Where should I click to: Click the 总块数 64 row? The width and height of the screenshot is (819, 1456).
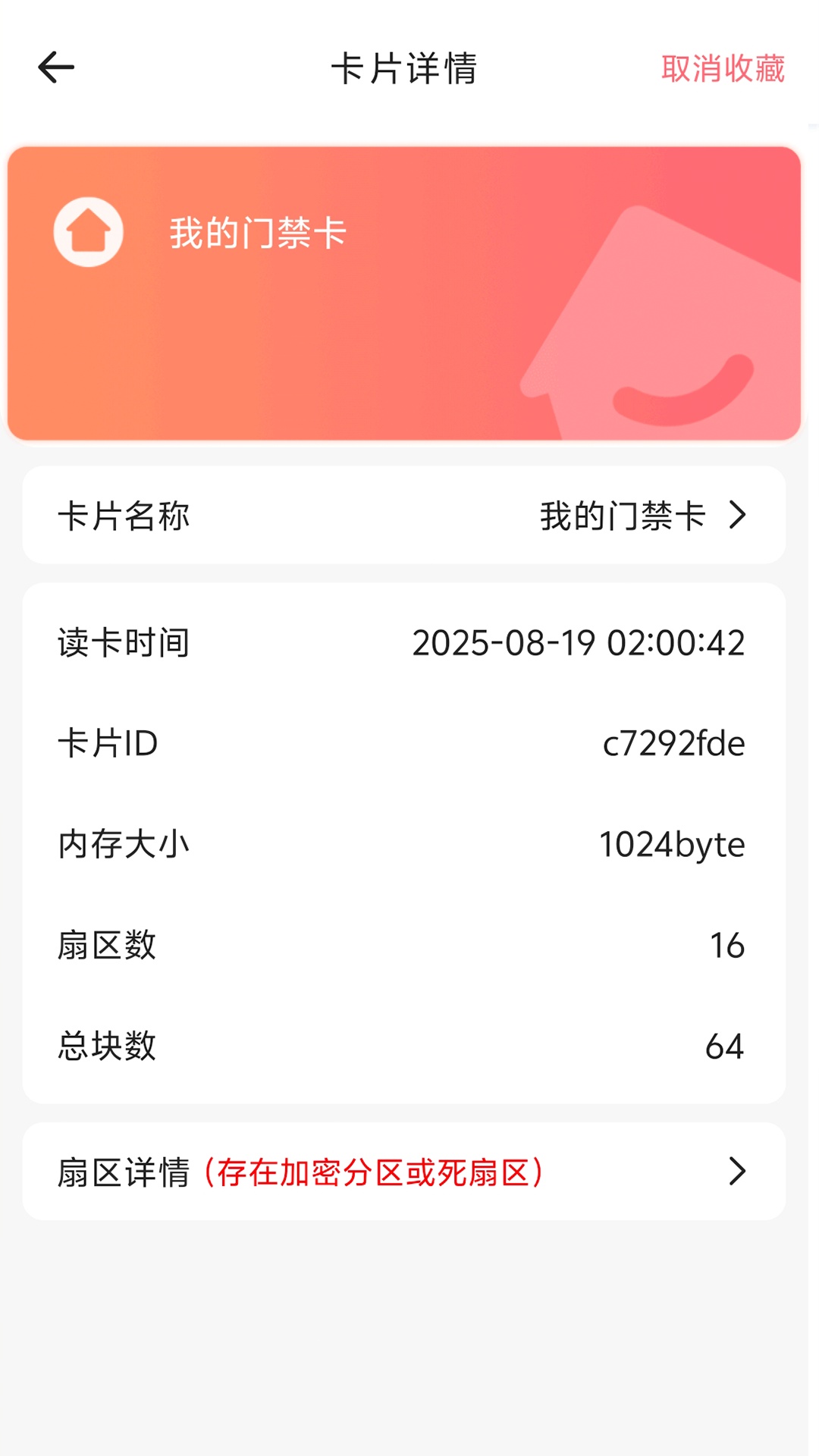pos(409,1046)
